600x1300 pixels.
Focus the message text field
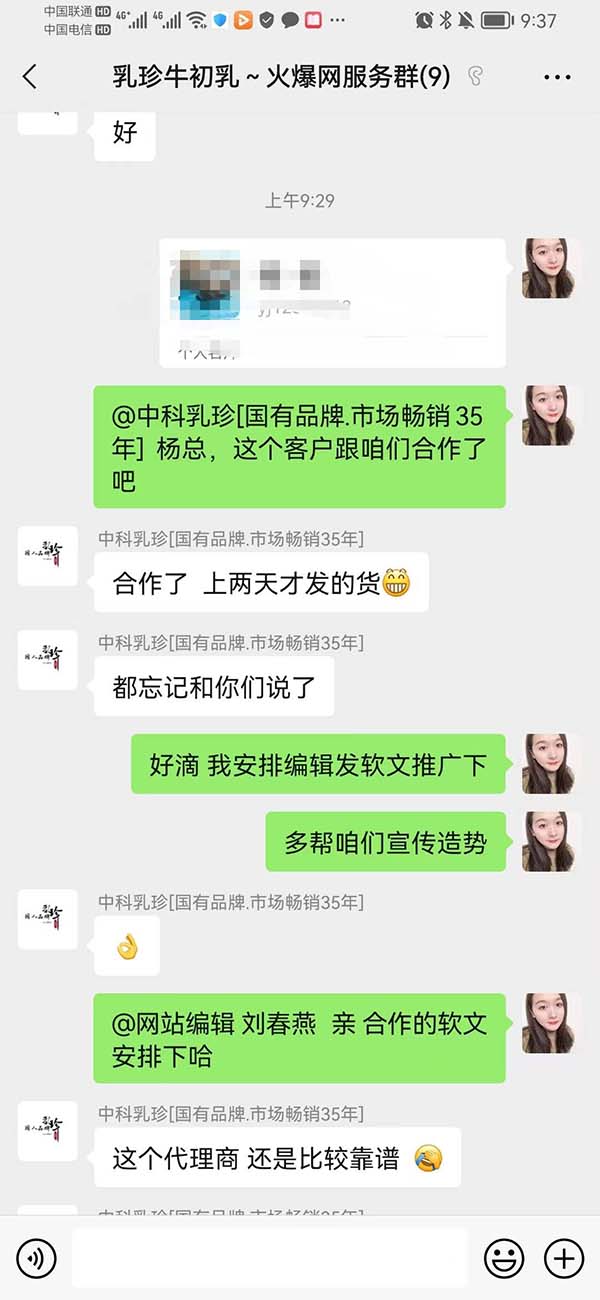[x=270, y=1258]
